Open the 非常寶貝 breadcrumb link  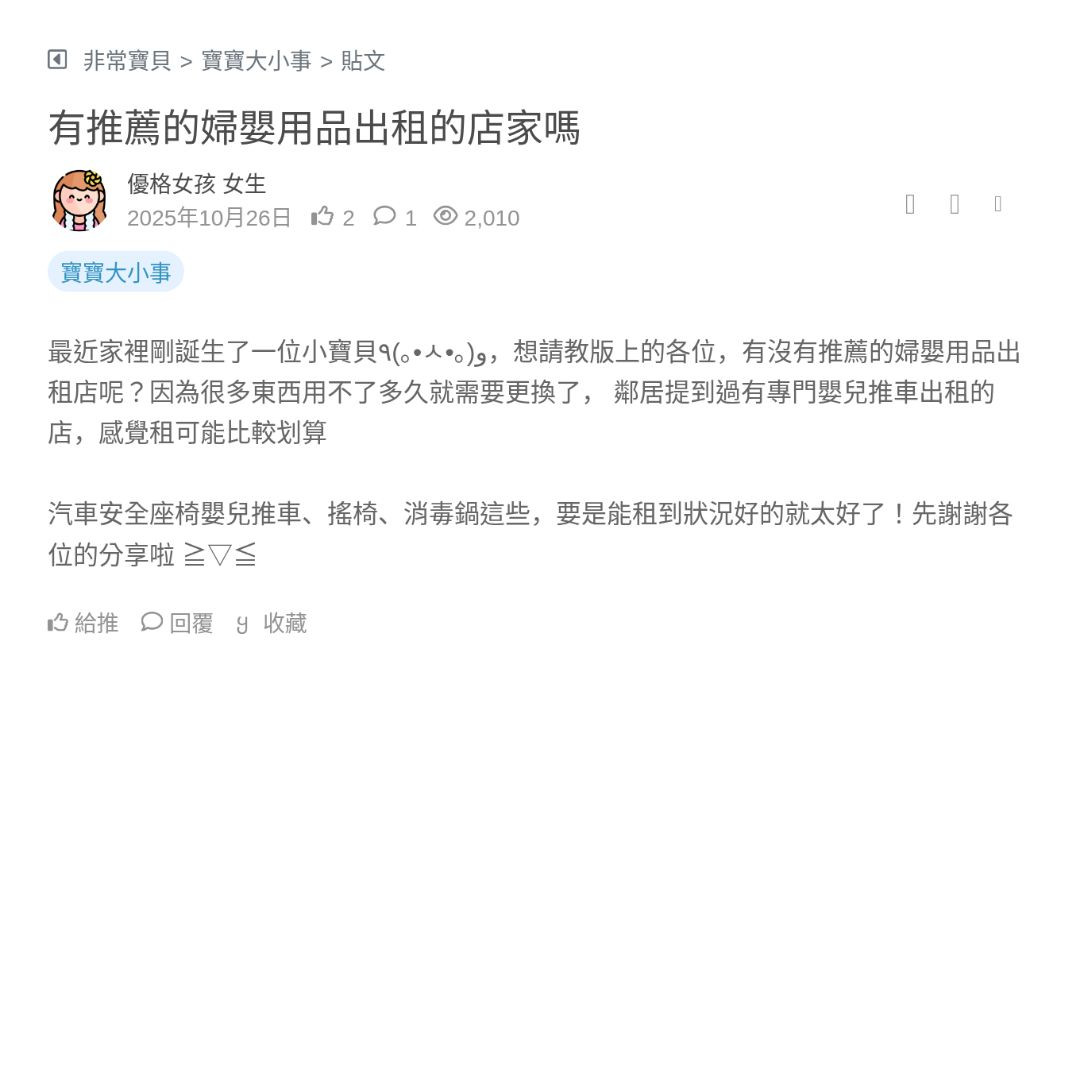[127, 61]
